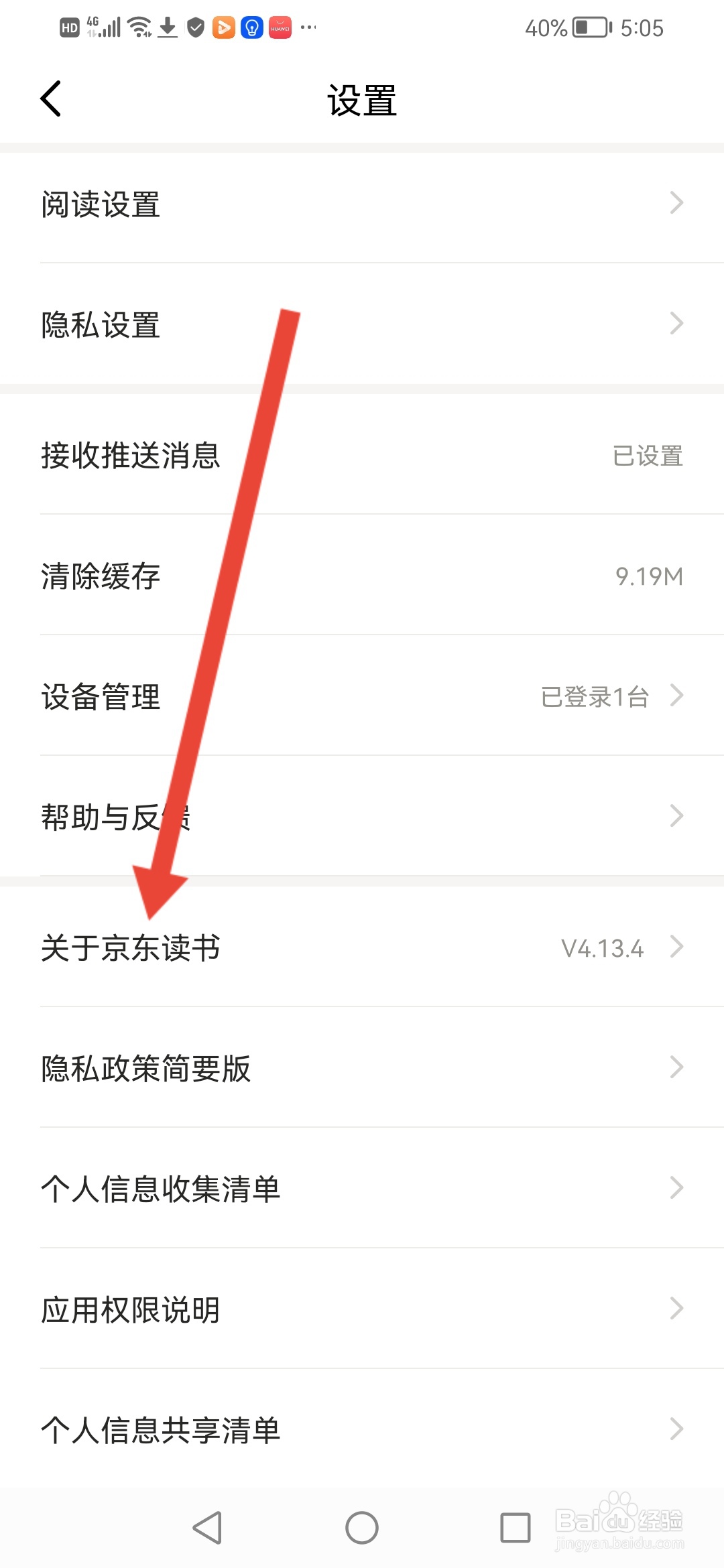Image resolution: width=724 pixels, height=1568 pixels.
Task: Expand 阅读设置 using its chevron
Action: tap(677, 202)
